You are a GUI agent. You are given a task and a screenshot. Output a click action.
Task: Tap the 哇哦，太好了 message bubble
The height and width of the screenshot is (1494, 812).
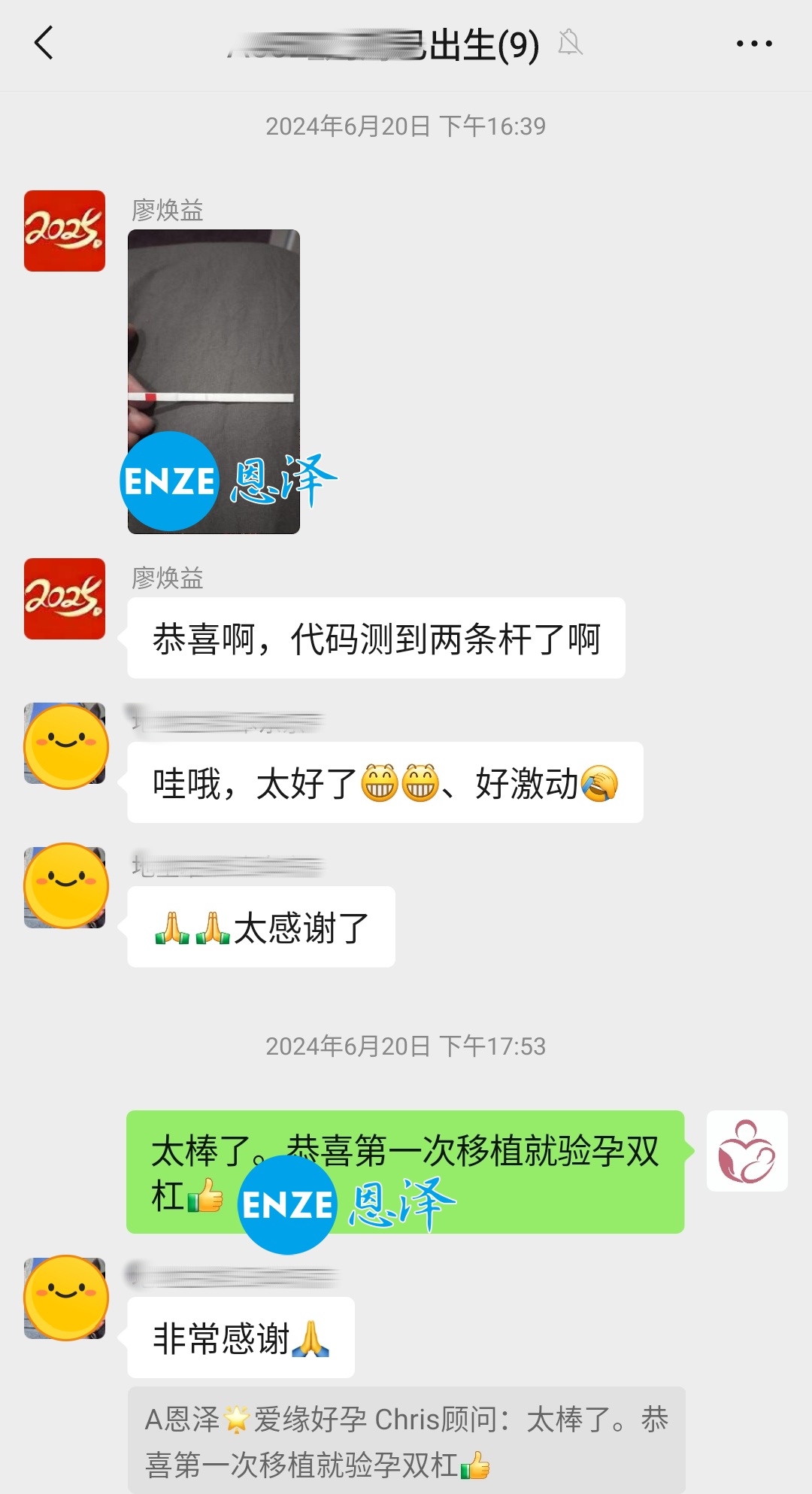point(383,782)
